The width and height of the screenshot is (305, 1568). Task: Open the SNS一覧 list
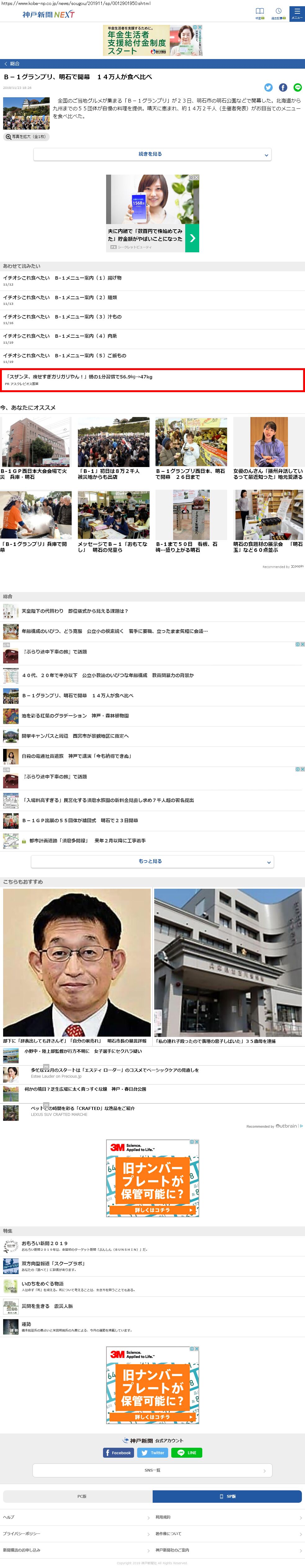152,1471
